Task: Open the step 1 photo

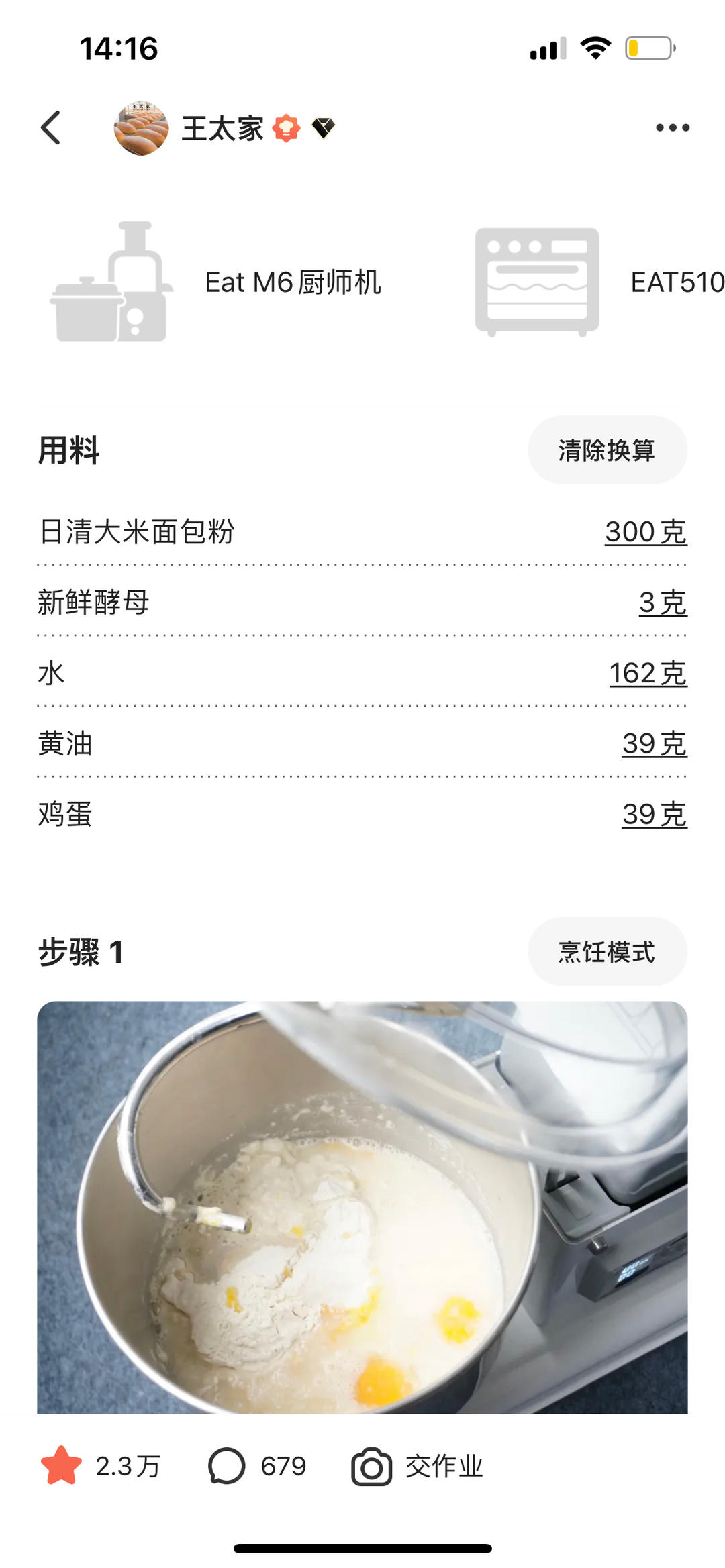Action: click(362, 1208)
